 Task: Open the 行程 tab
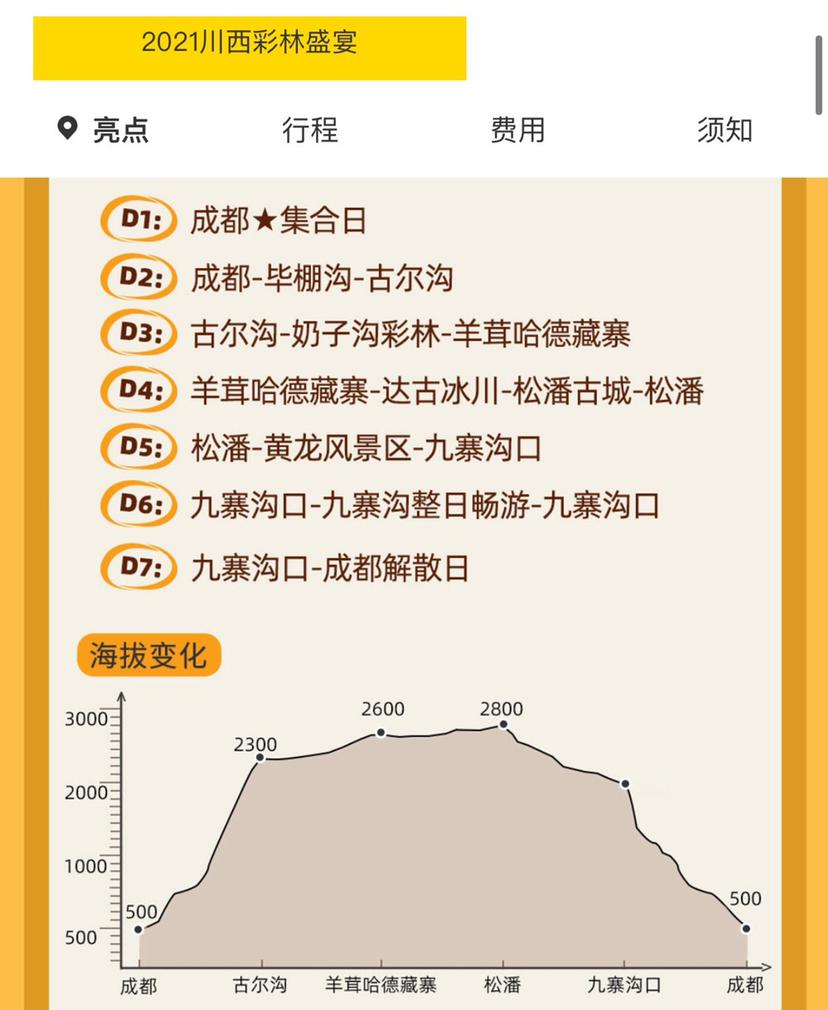310,130
